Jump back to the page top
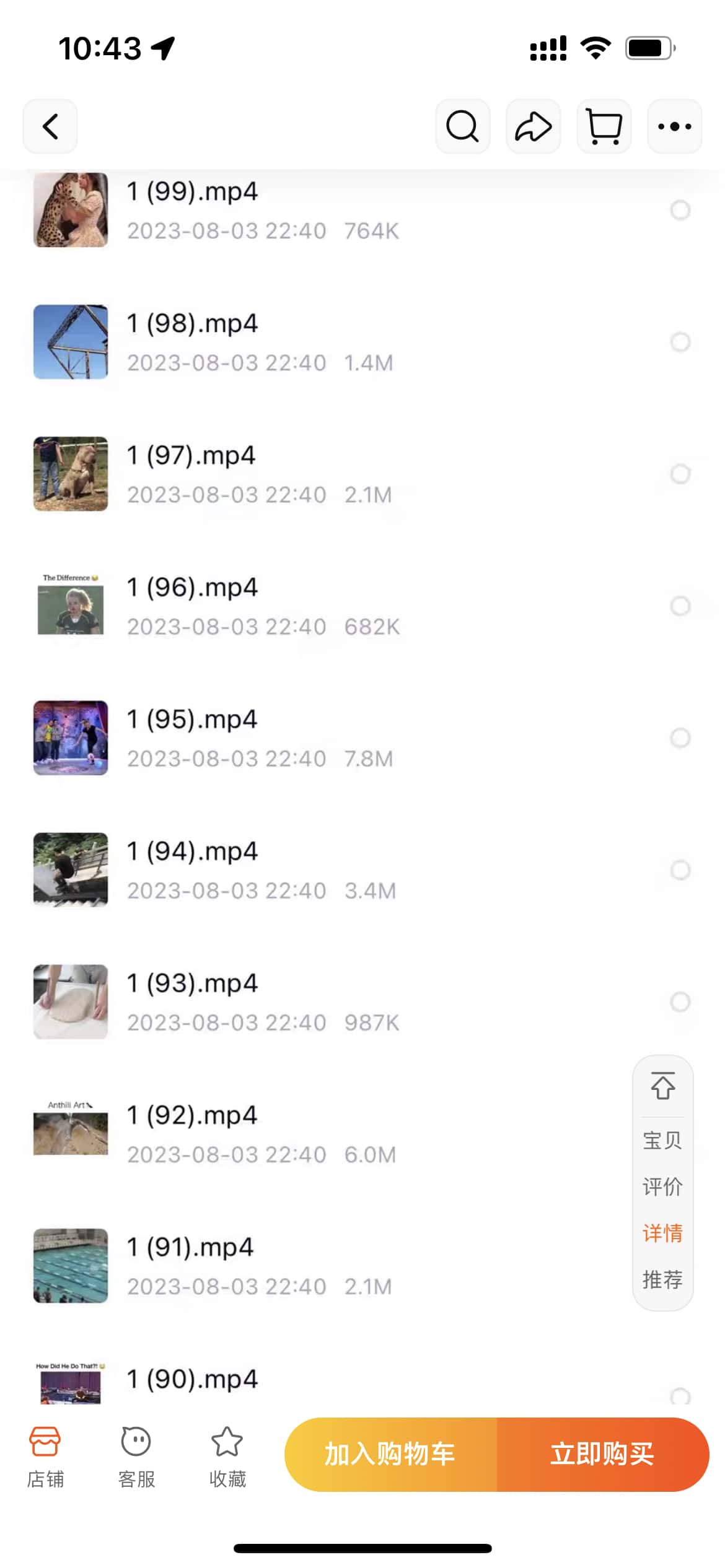Screen dimensions: 725x1568 click(x=662, y=1086)
